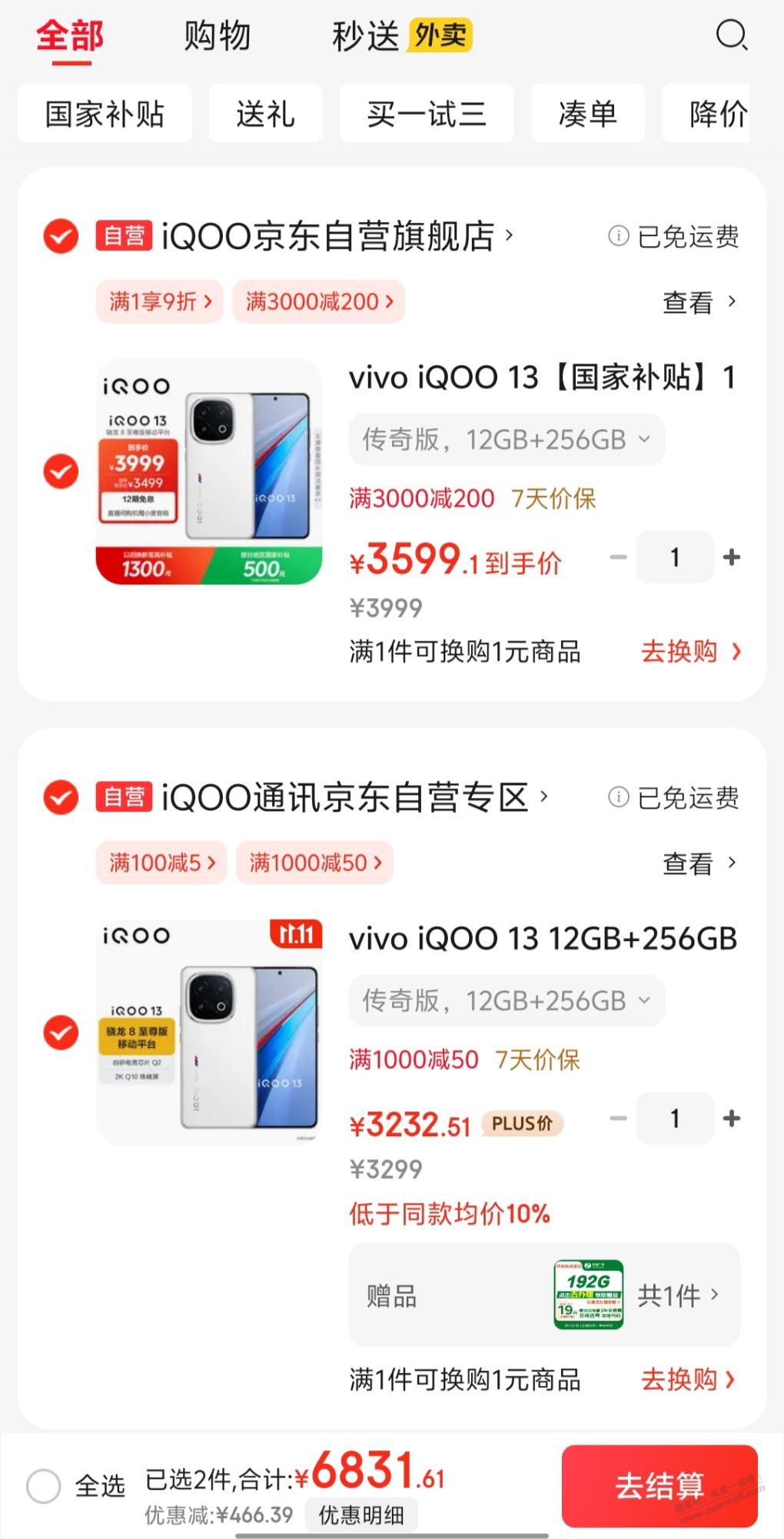Open the iQOO通讯京东自营专区 store page
This screenshot has width=784, height=1539.
coord(354,797)
